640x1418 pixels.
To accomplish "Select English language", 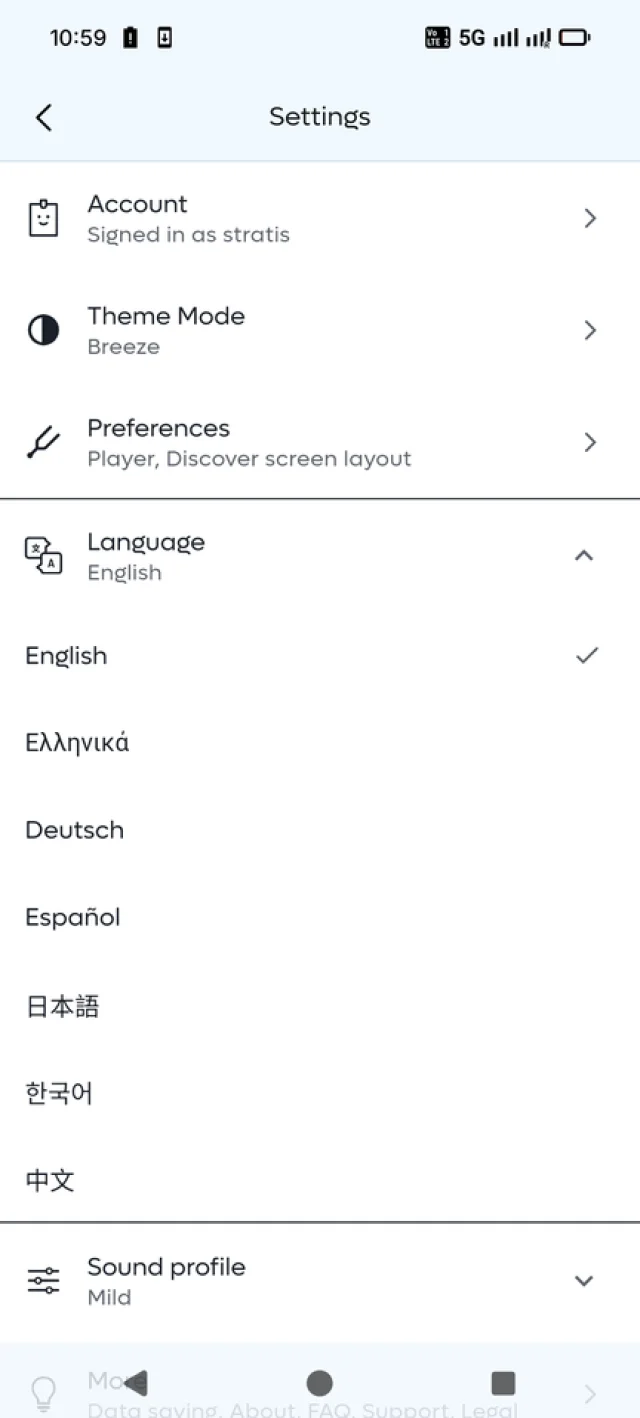I will (x=320, y=656).
